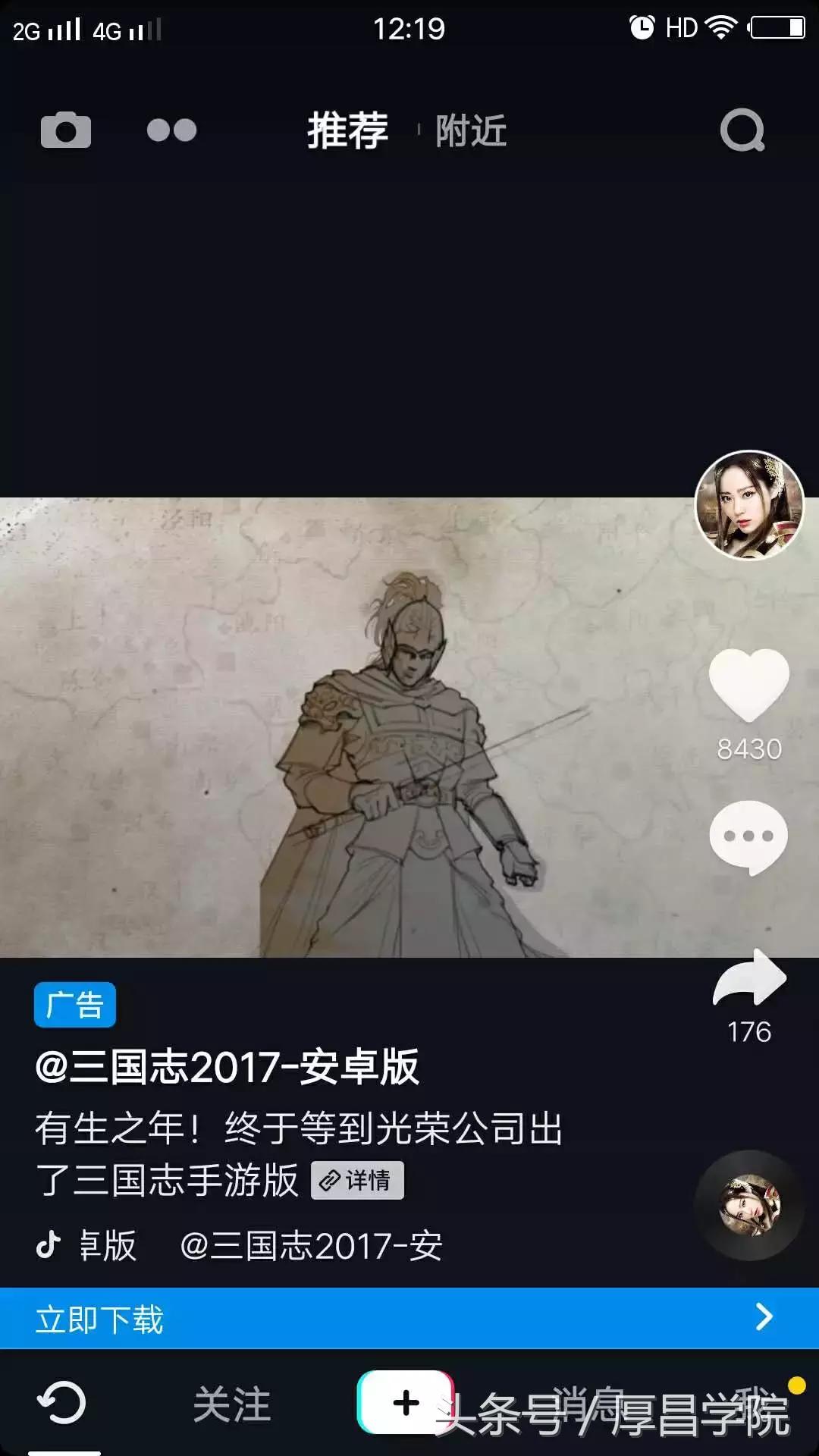Open search from the top bar
This screenshot has width=819, height=1456.
tap(744, 130)
